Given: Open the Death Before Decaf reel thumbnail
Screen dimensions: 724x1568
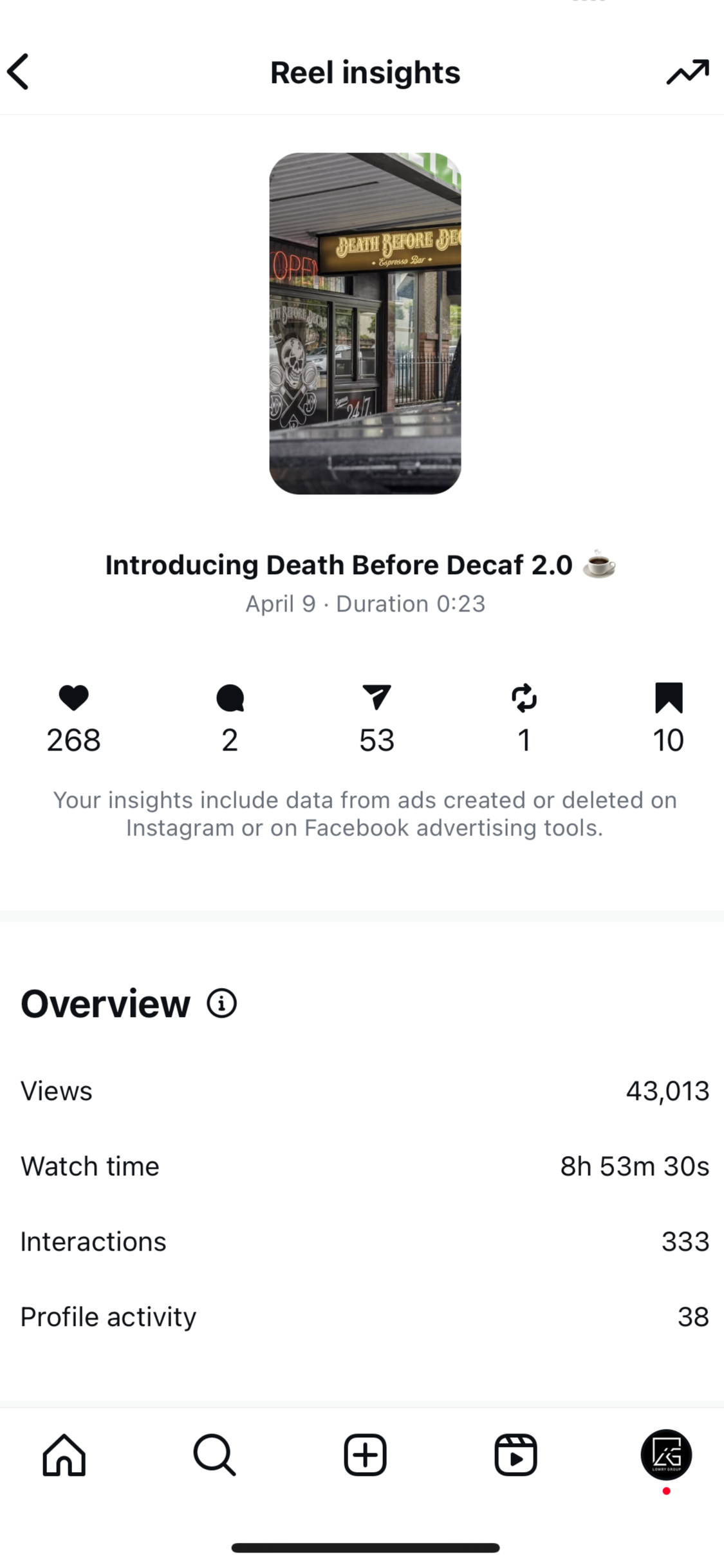Looking at the screenshot, I should point(365,323).
